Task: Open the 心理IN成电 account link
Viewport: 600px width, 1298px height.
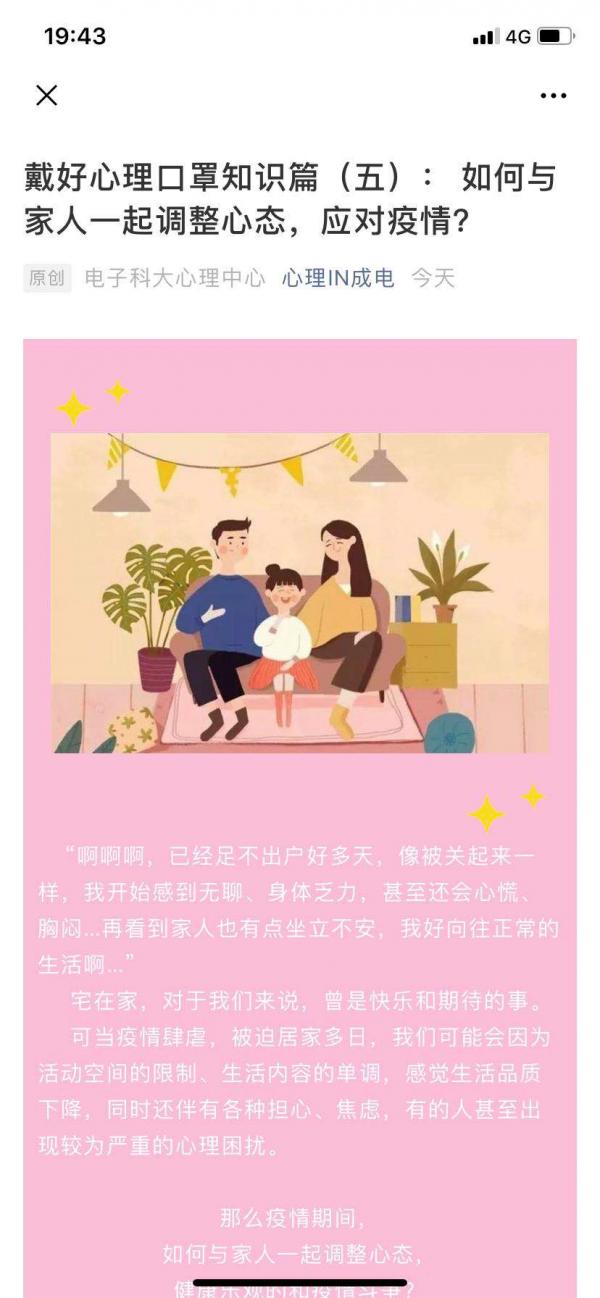Action: (x=338, y=278)
